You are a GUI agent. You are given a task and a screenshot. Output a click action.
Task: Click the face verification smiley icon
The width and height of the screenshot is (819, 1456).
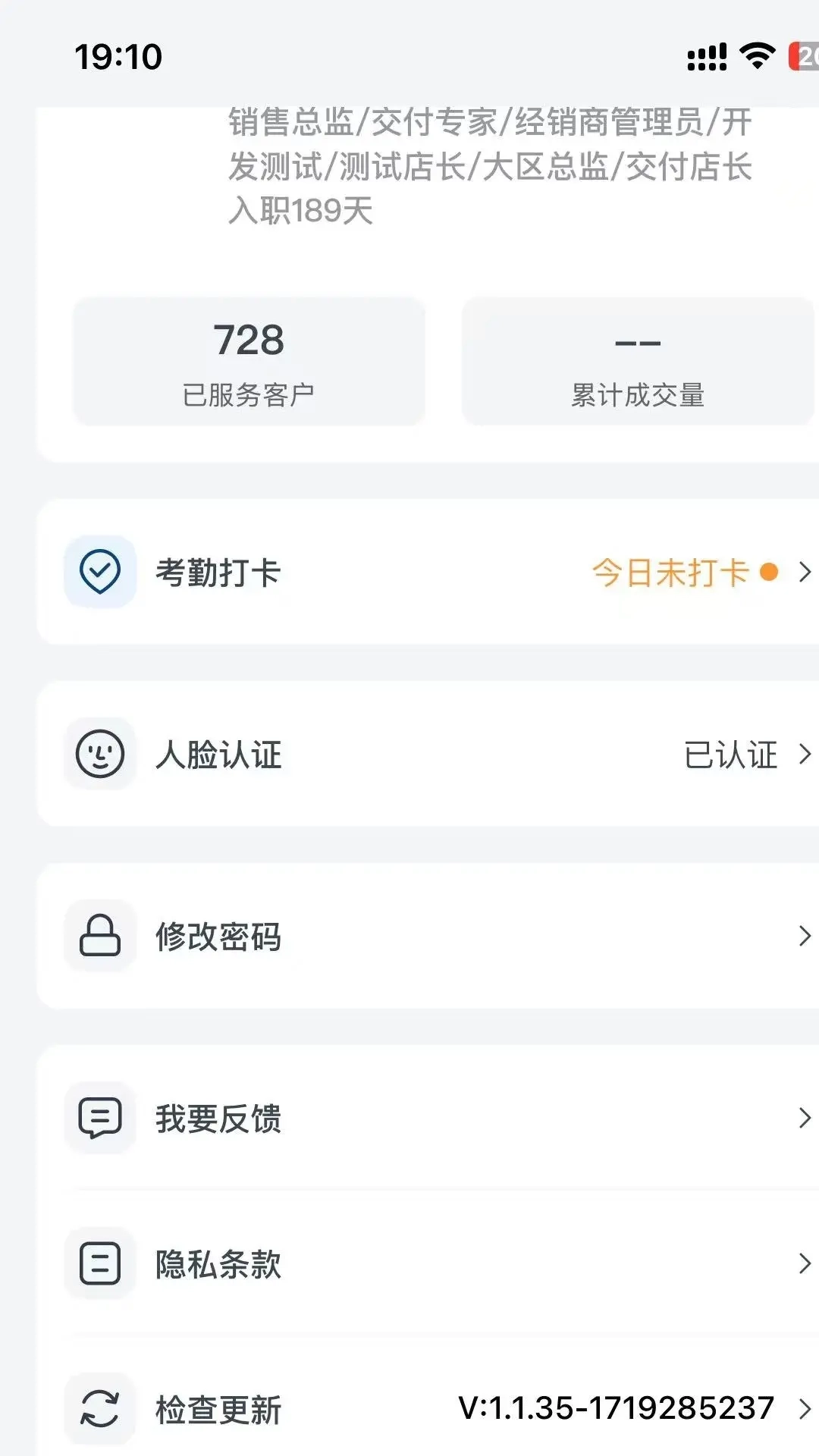[x=99, y=754]
